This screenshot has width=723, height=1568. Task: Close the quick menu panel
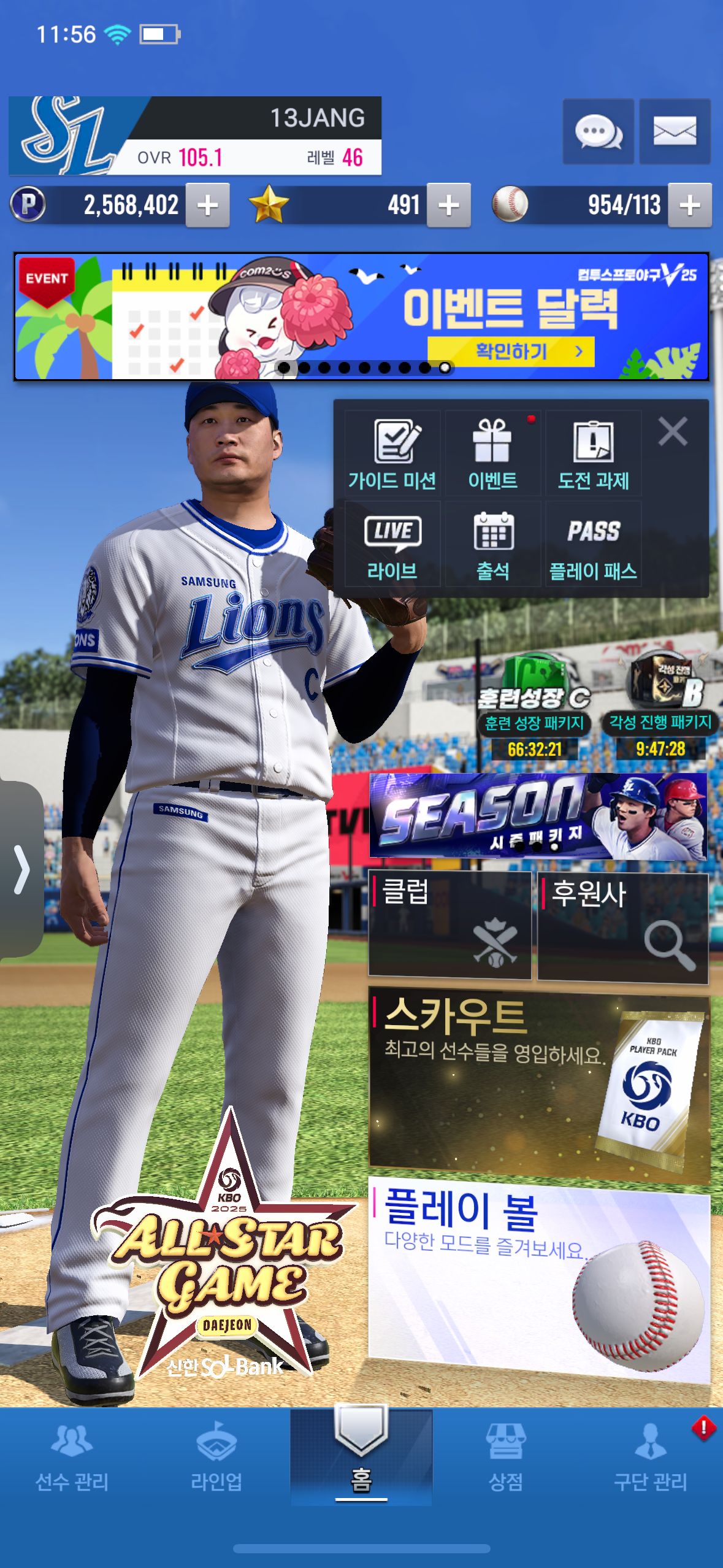click(x=673, y=431)
